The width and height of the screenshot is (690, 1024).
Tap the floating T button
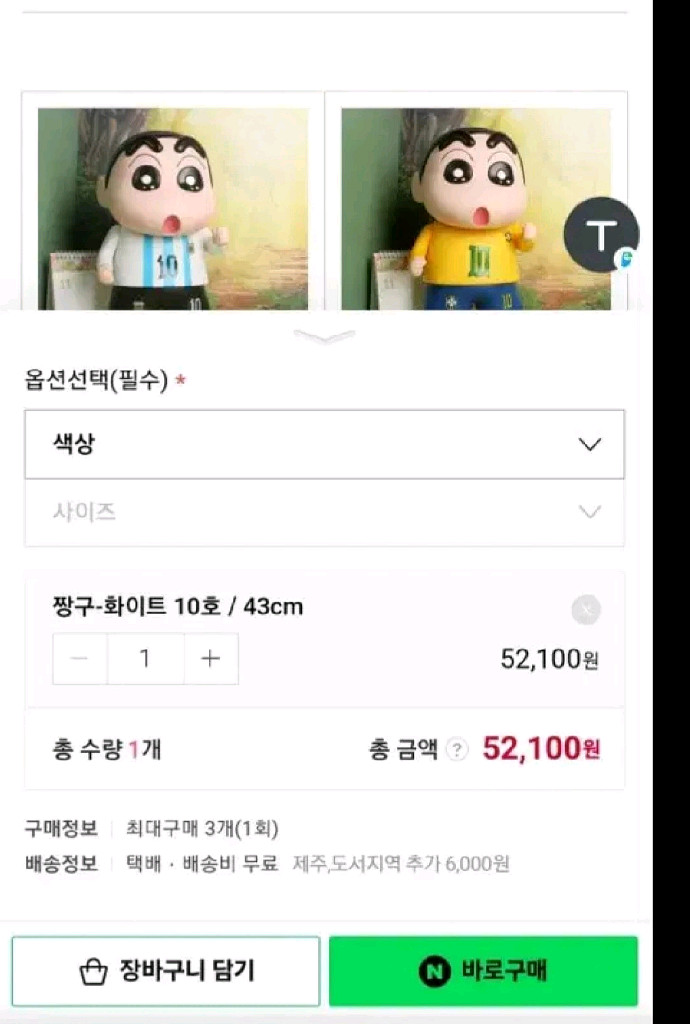point(601,236)
